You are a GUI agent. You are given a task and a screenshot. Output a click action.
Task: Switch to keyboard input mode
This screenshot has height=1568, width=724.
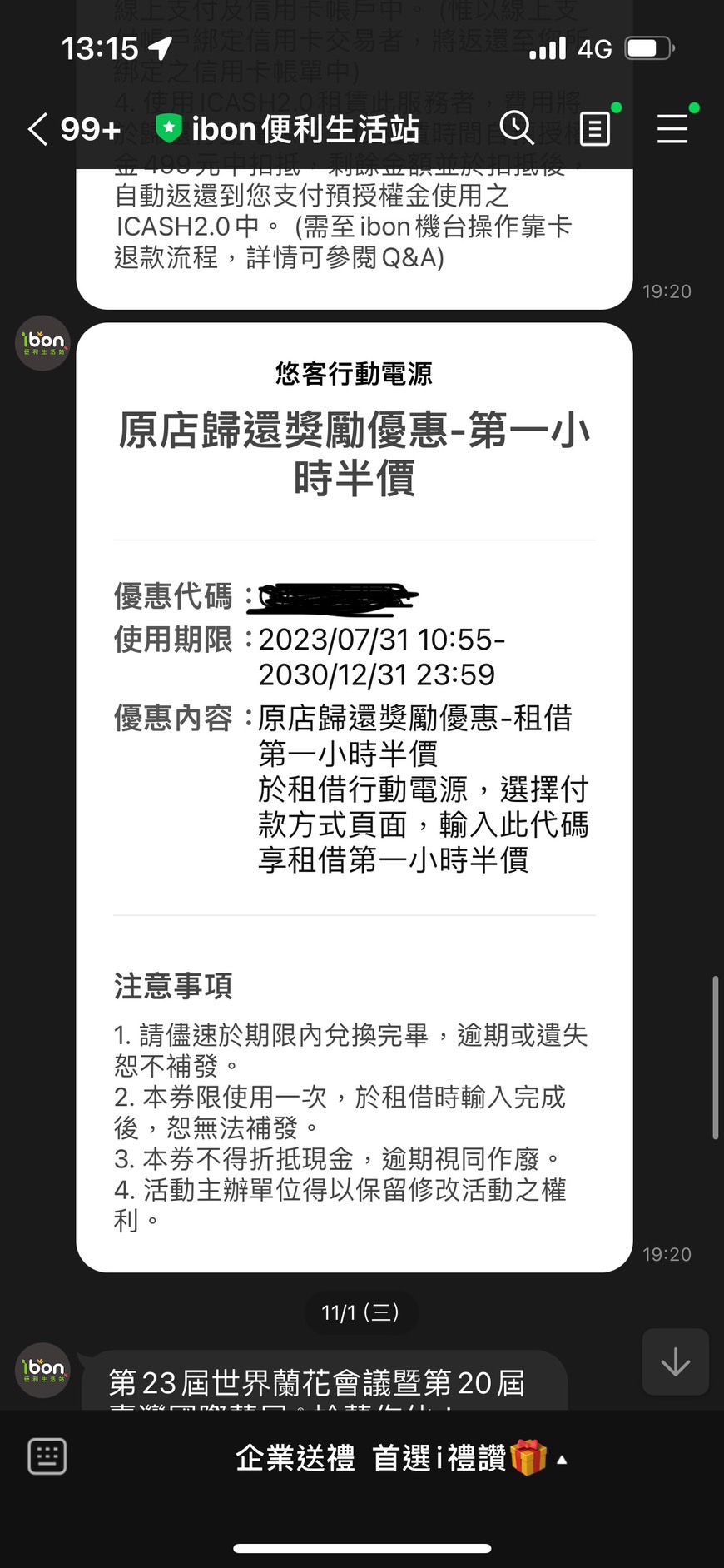(47, 1456)
